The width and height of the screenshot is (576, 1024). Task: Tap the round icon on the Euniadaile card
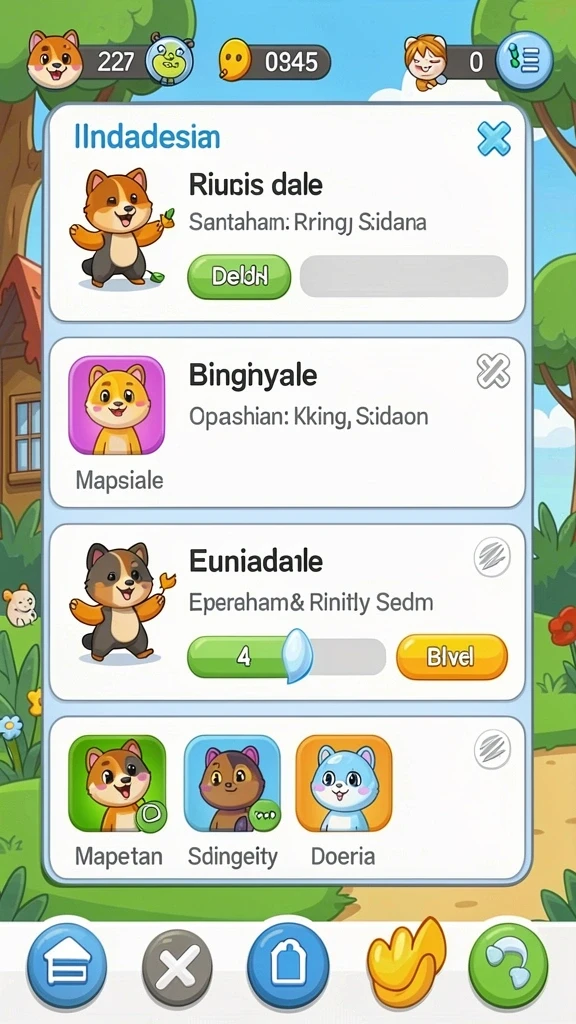[x=492, y=556]
